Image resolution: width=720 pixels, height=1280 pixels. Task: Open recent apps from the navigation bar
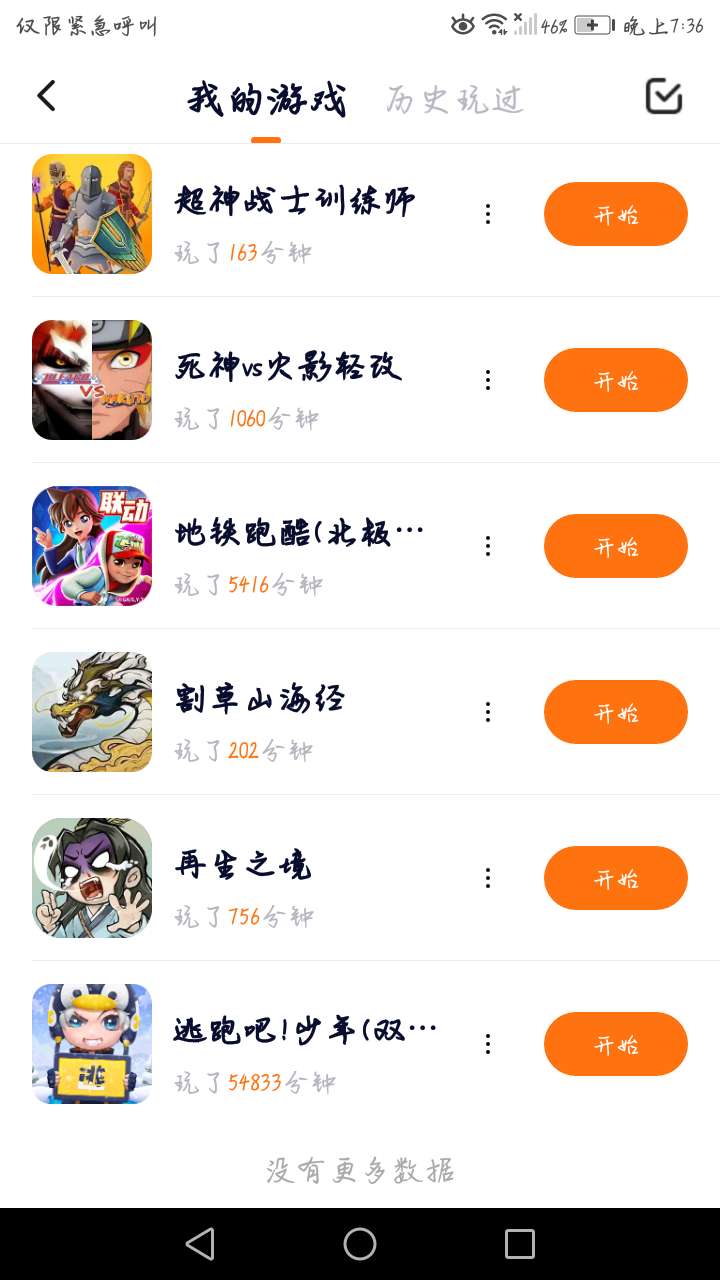coord(520,1244)
